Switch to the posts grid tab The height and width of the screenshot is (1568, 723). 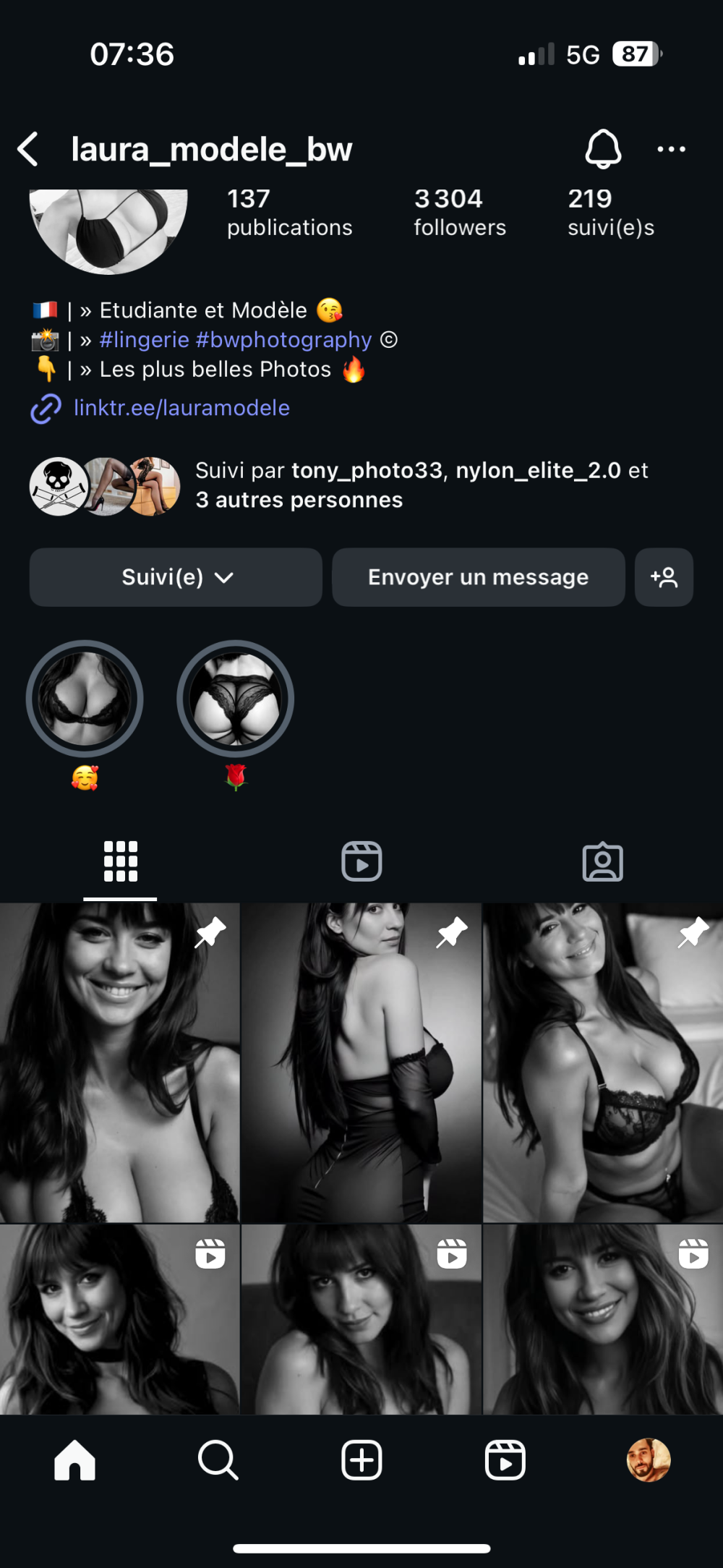point(120,861)
